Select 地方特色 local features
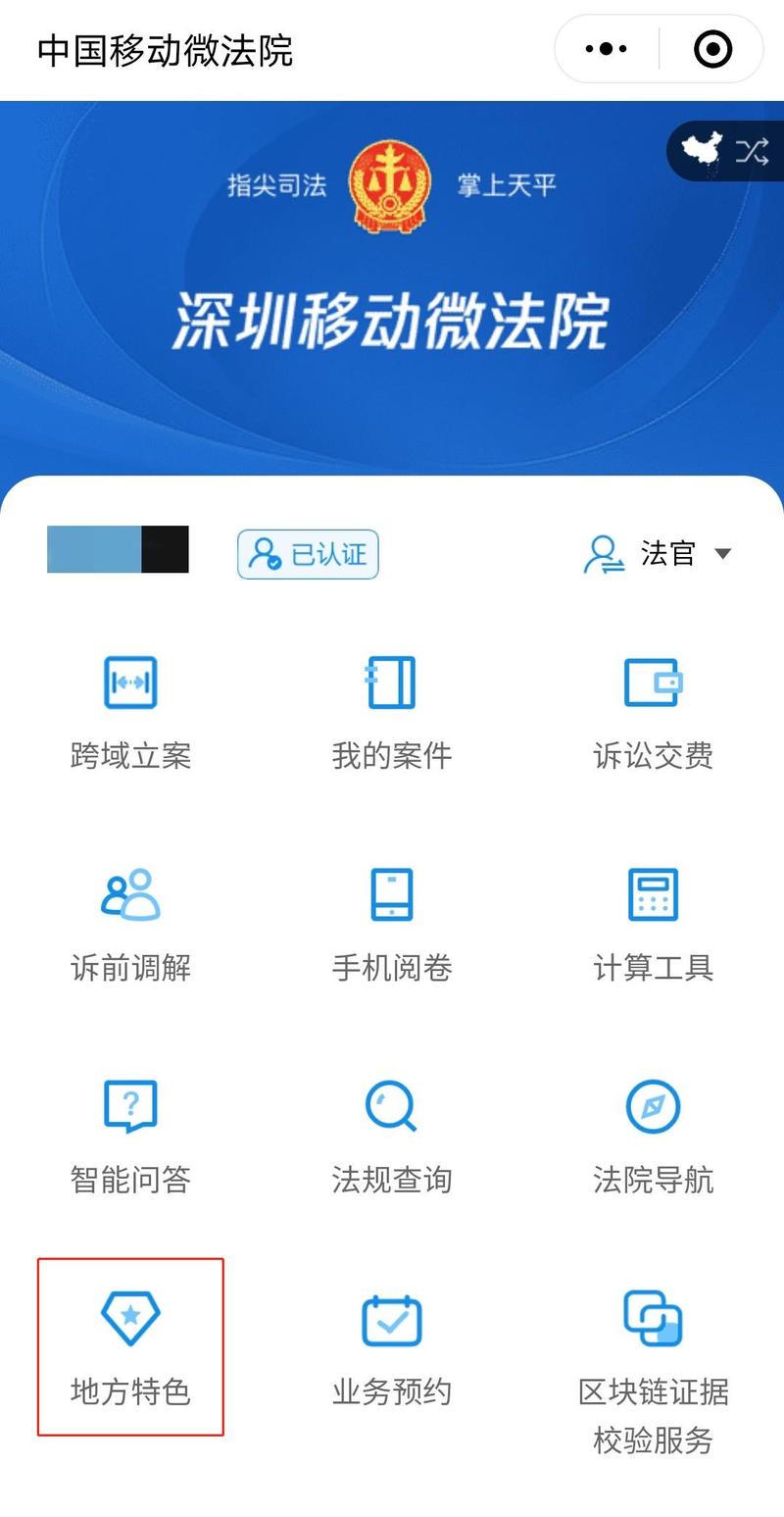This screenshot has width=784, height=1517. 130,1347
